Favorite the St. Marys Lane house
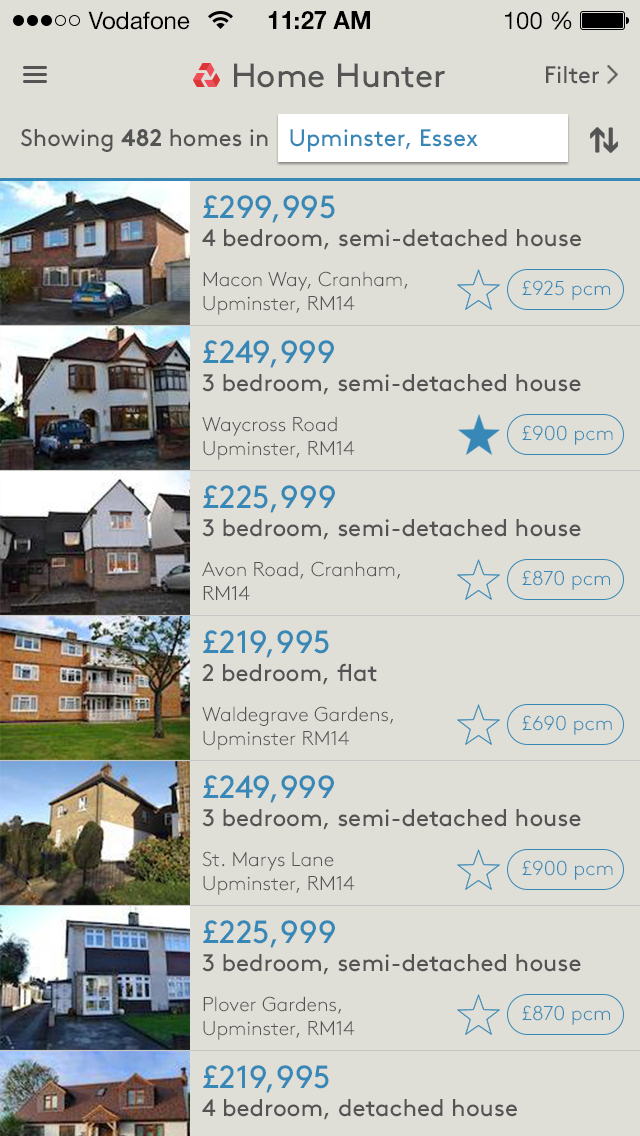This screenshot has height=1136, width=640. coord(478,870)
